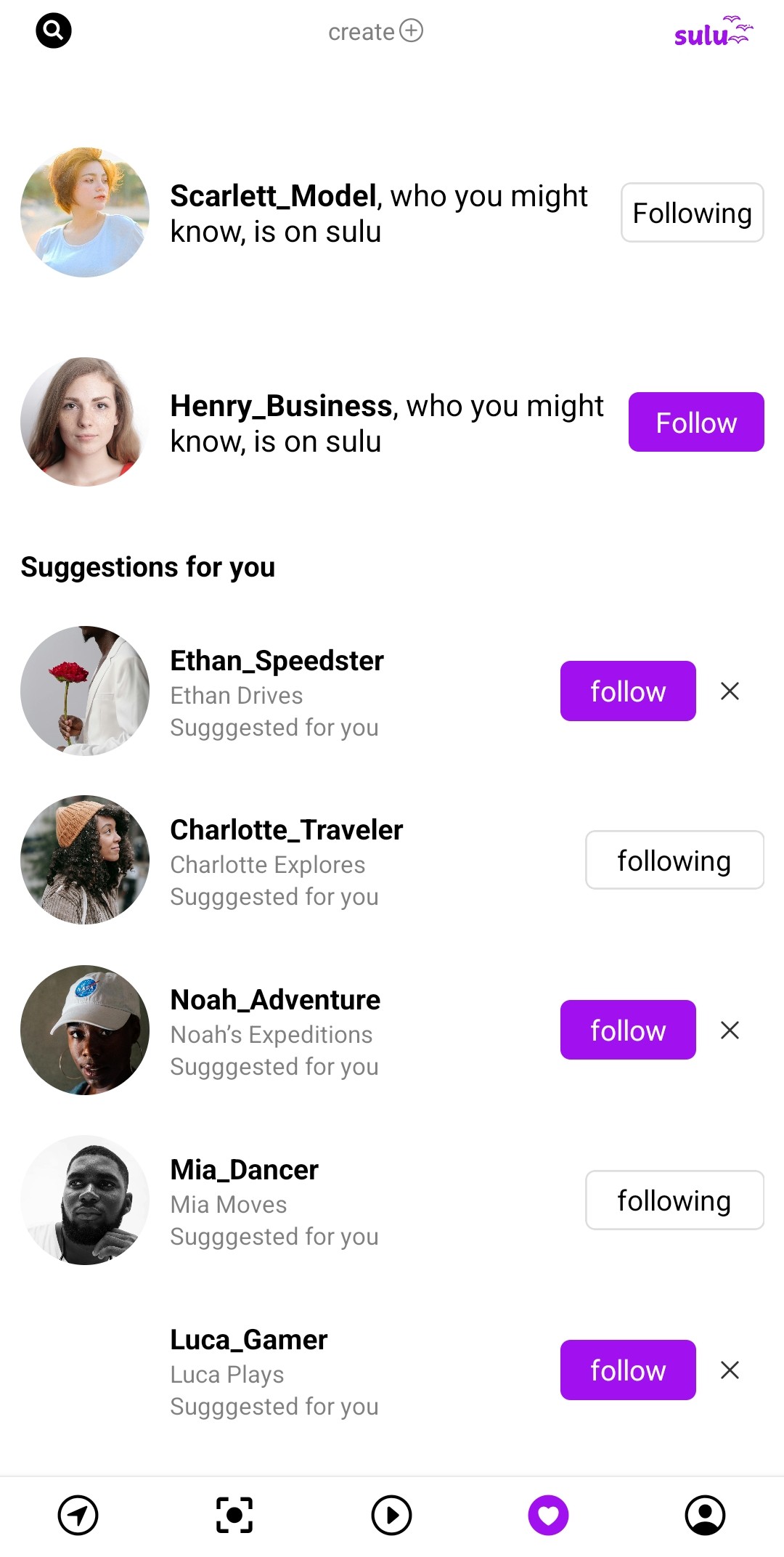This screenshot has width=784, height=1557.
Task: Tap following next to Mia_Dancer
Action: point(674,1200)
